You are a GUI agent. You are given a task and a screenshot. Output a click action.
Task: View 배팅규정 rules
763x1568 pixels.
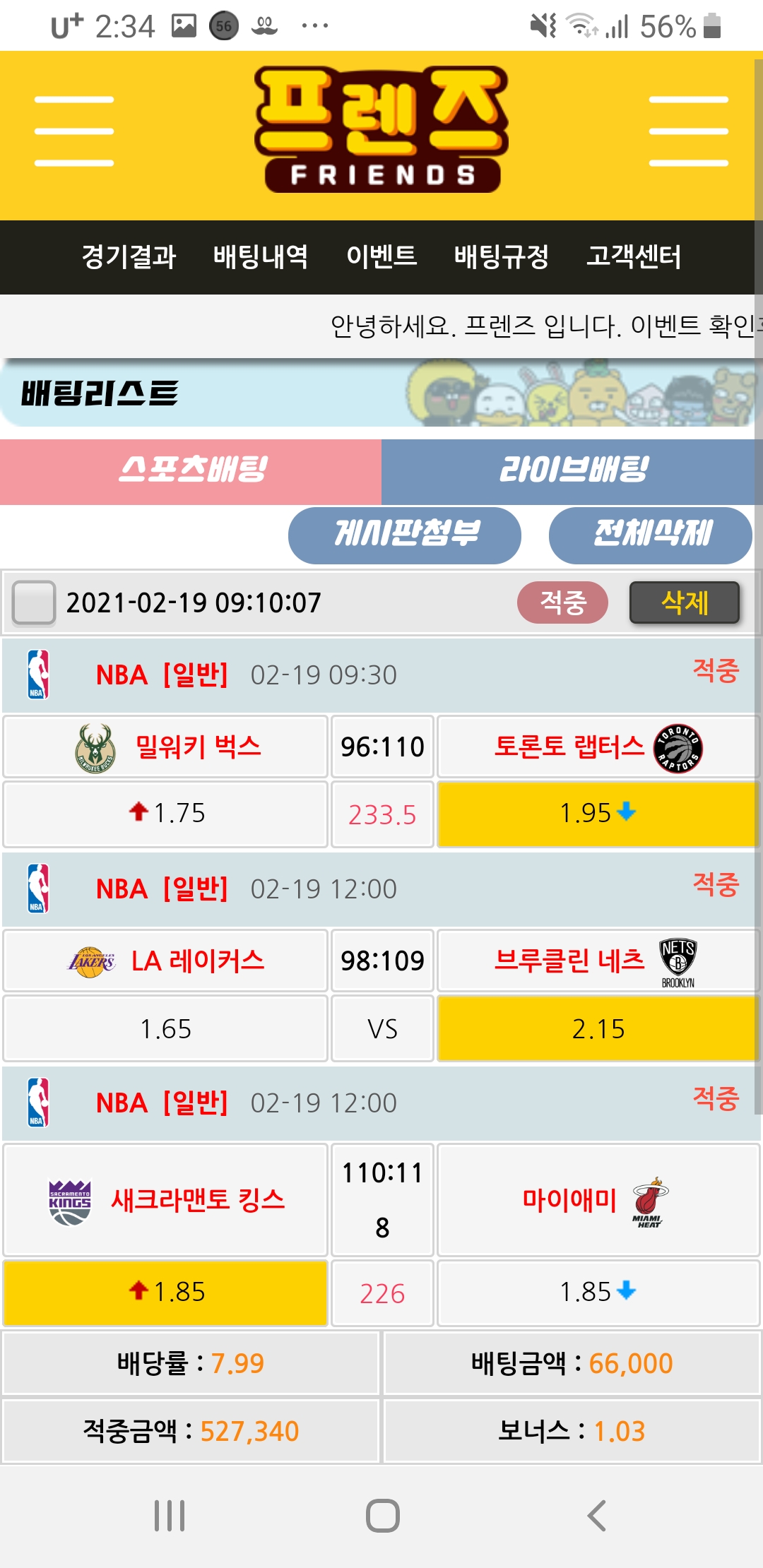coord(502,256)
